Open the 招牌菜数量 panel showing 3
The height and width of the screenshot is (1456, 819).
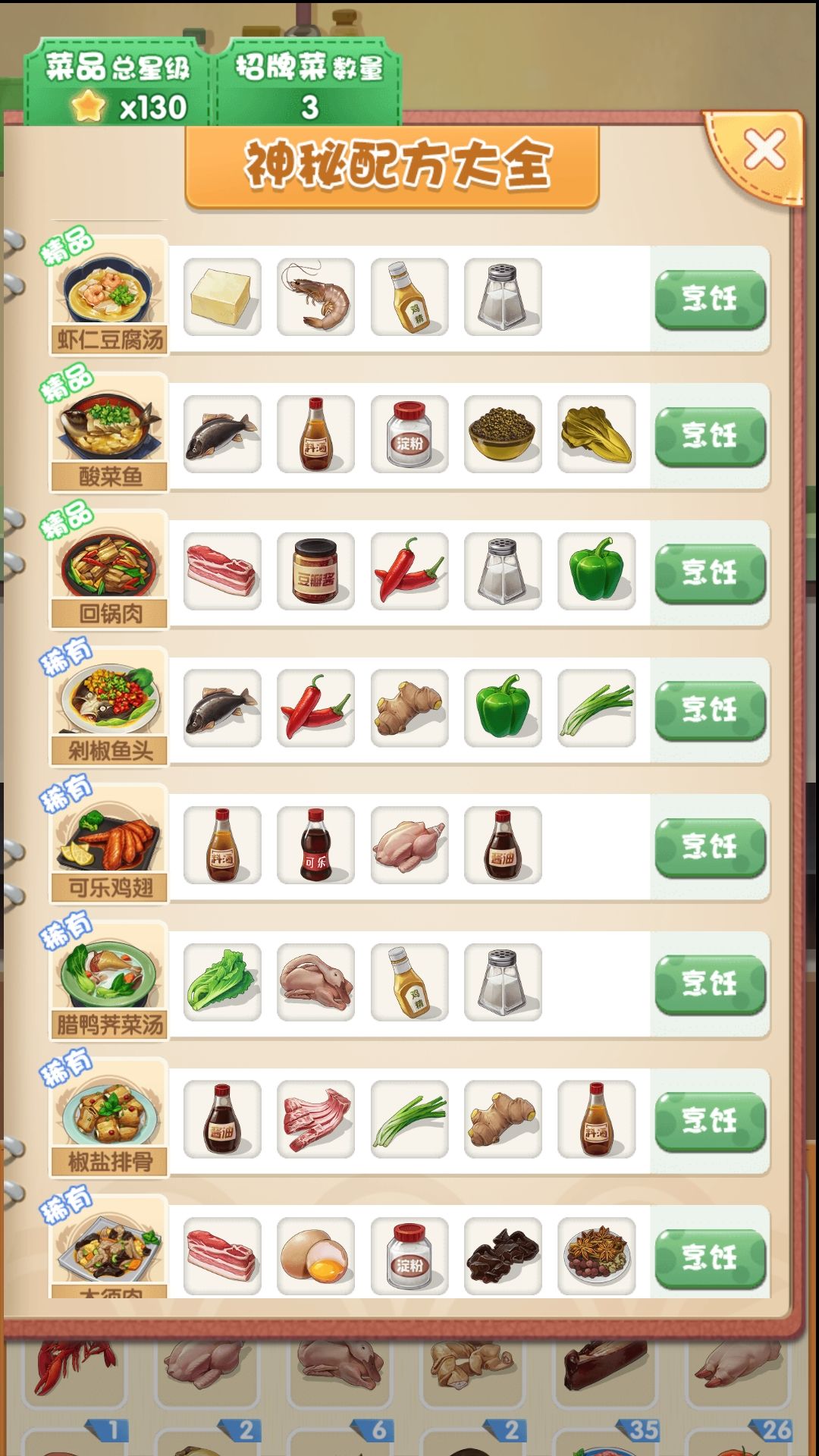tap(309, 83)
